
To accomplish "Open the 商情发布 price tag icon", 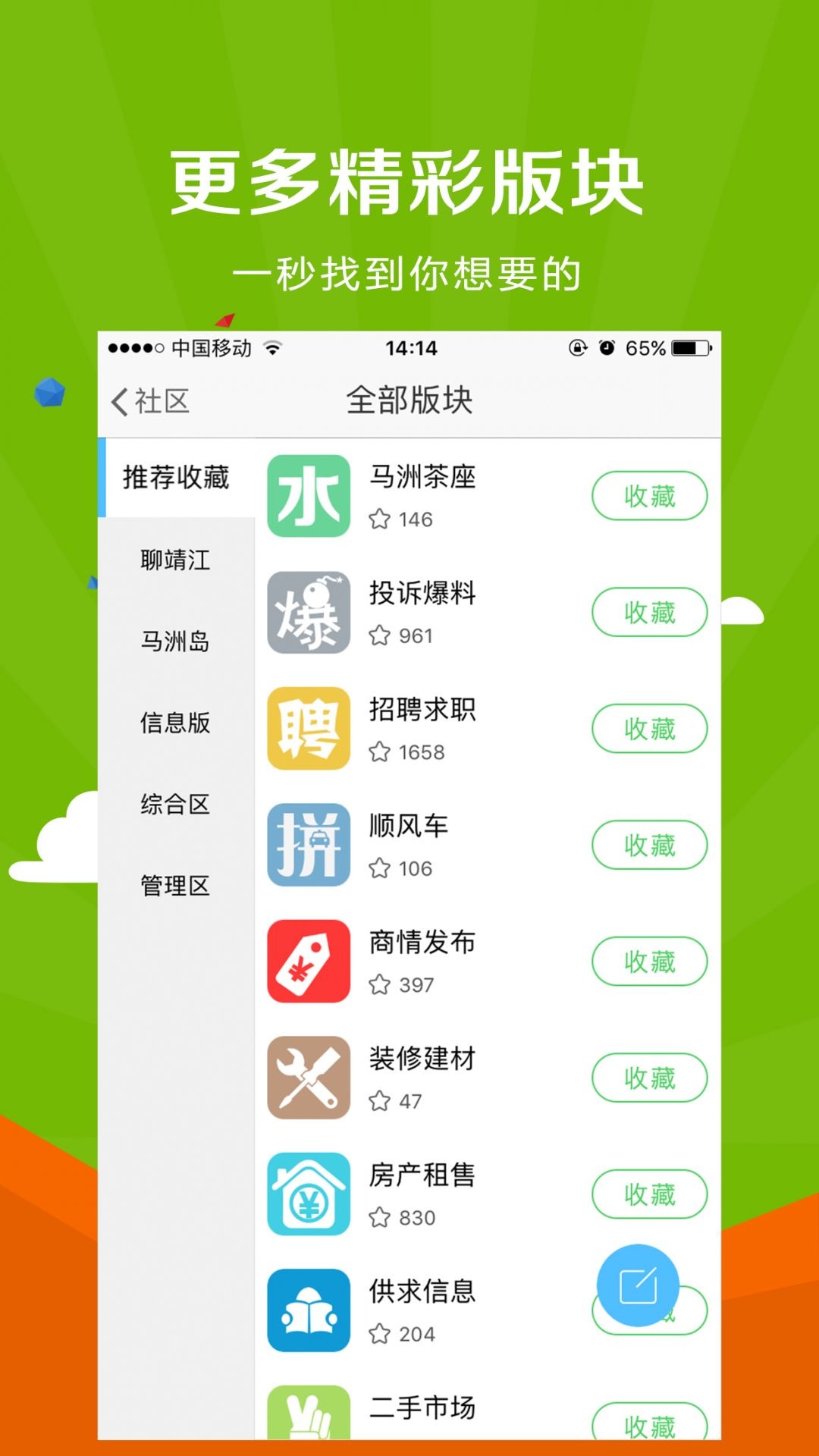I will 308,962.
